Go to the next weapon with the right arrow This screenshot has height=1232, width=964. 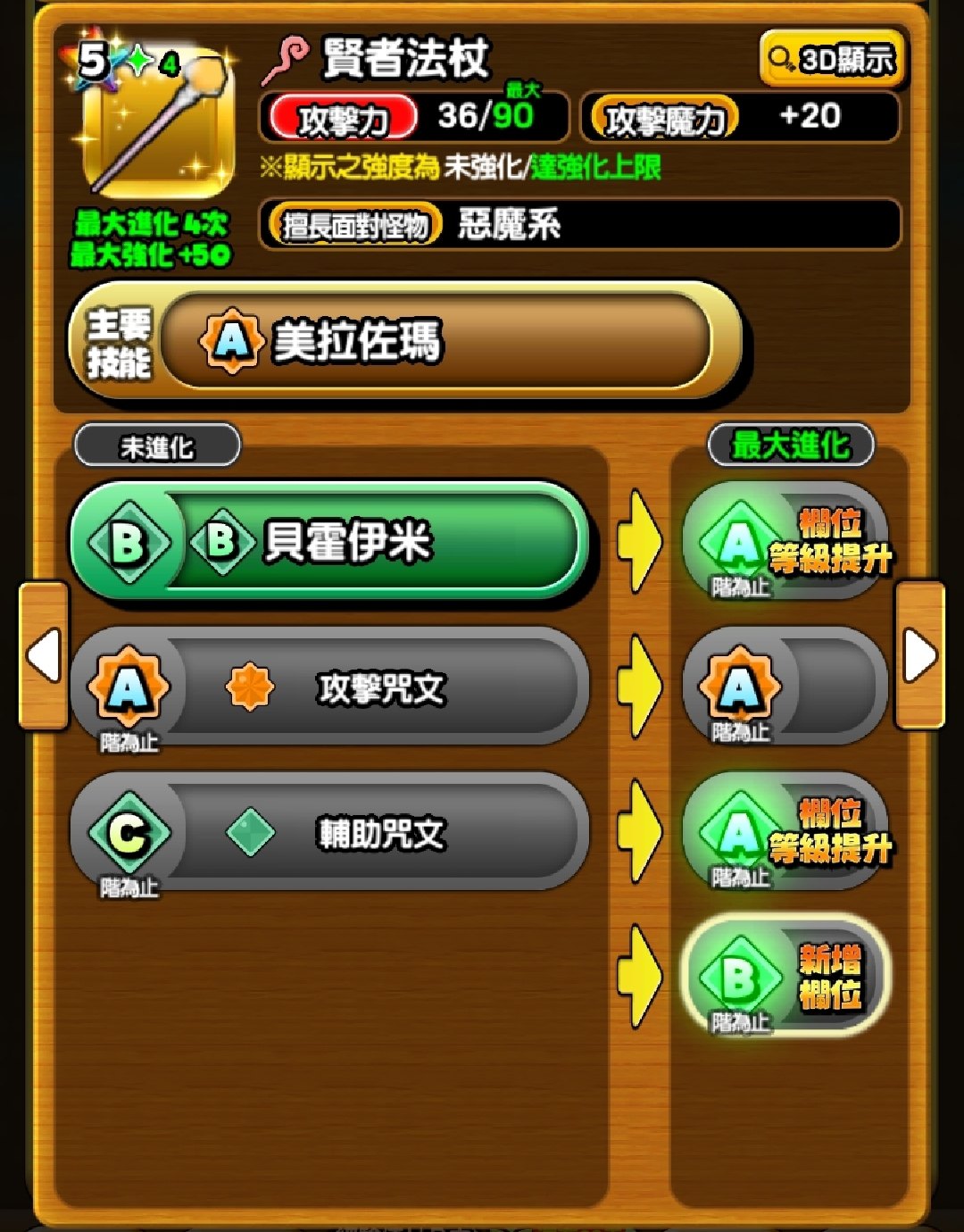(x=920, y=655)
